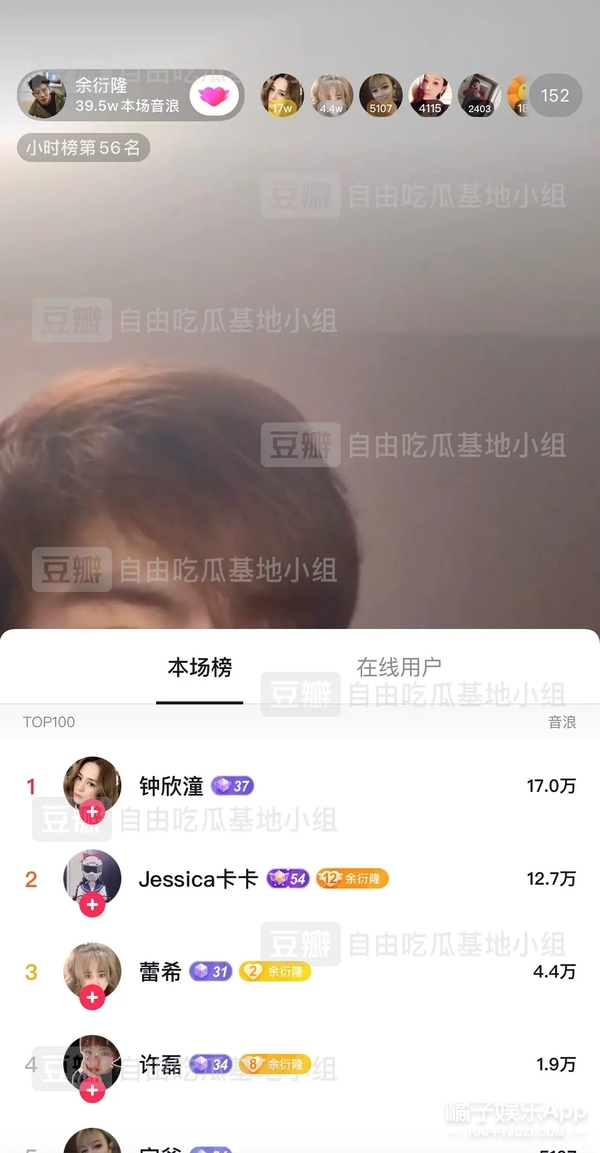The width and height of the screenshot is (600, 1153).
Task: Switch to the 在线用户 tab
Action: pyautogui.click(x=399, y=668)
